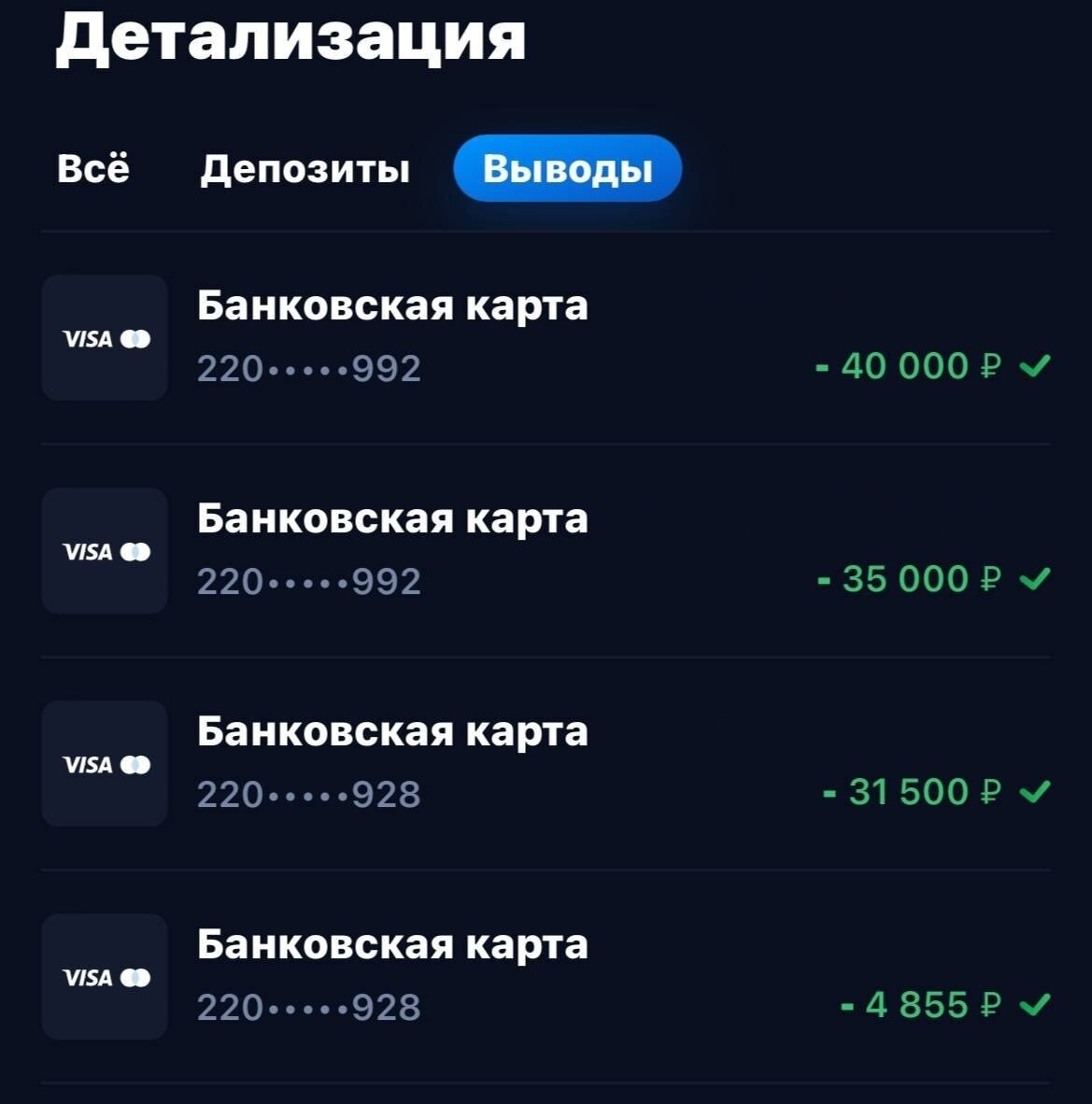
Task: Click the masked card number 220•••••992
Action: coord(308,368)
